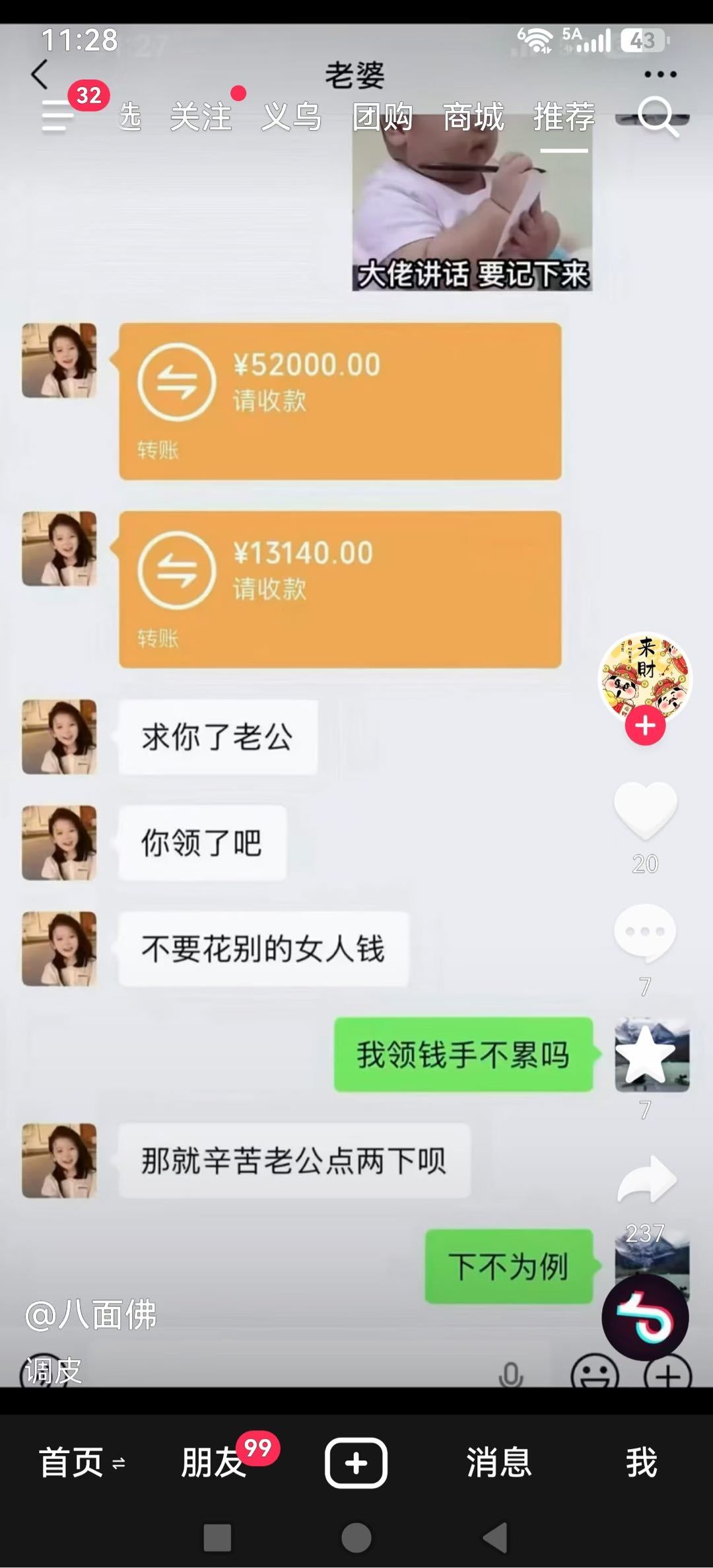Follow the creator via red plus button
713x1568 pixels.
645,725
